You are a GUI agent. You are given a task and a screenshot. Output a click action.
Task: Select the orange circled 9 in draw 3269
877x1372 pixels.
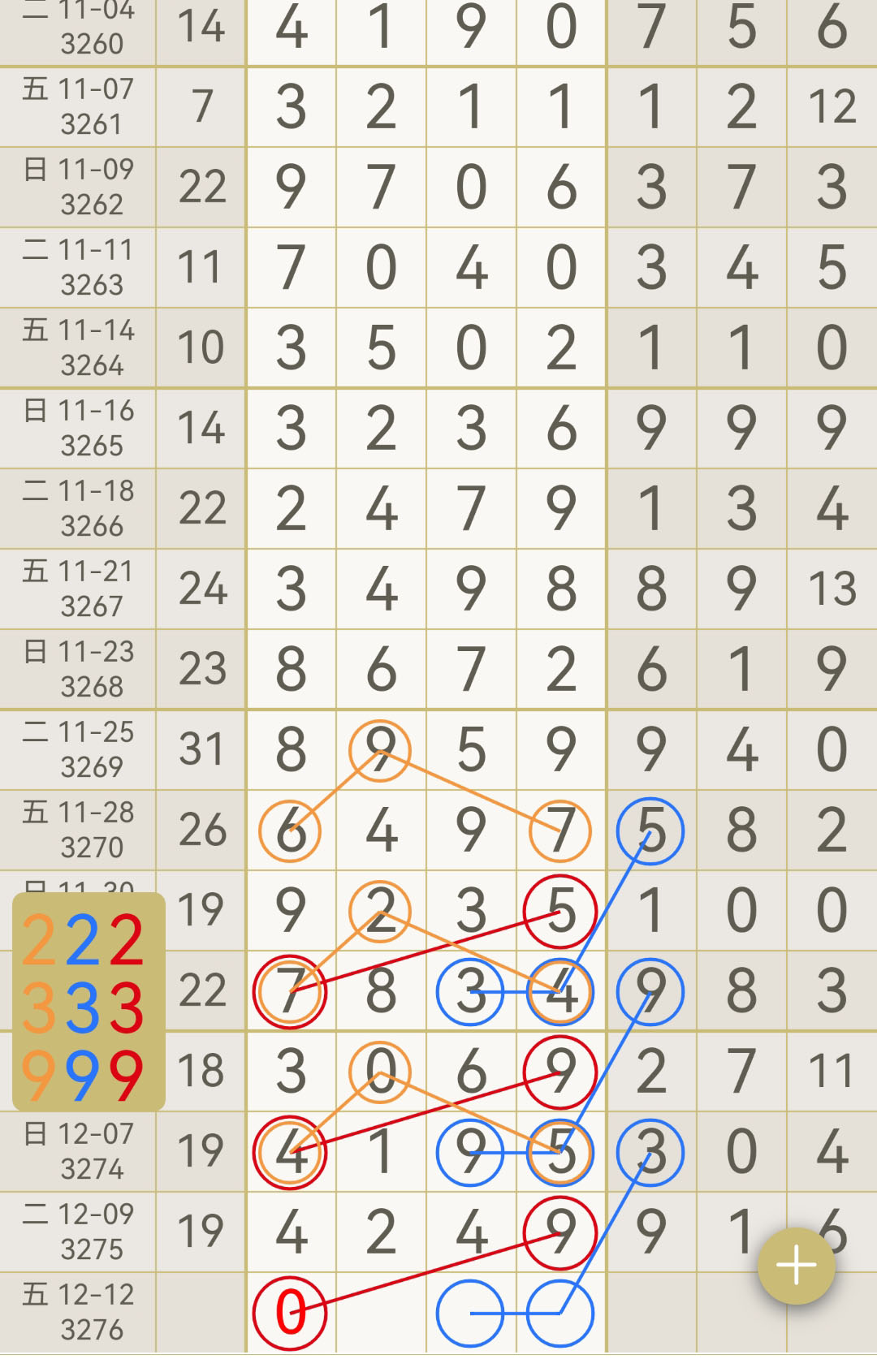point(379,749)
